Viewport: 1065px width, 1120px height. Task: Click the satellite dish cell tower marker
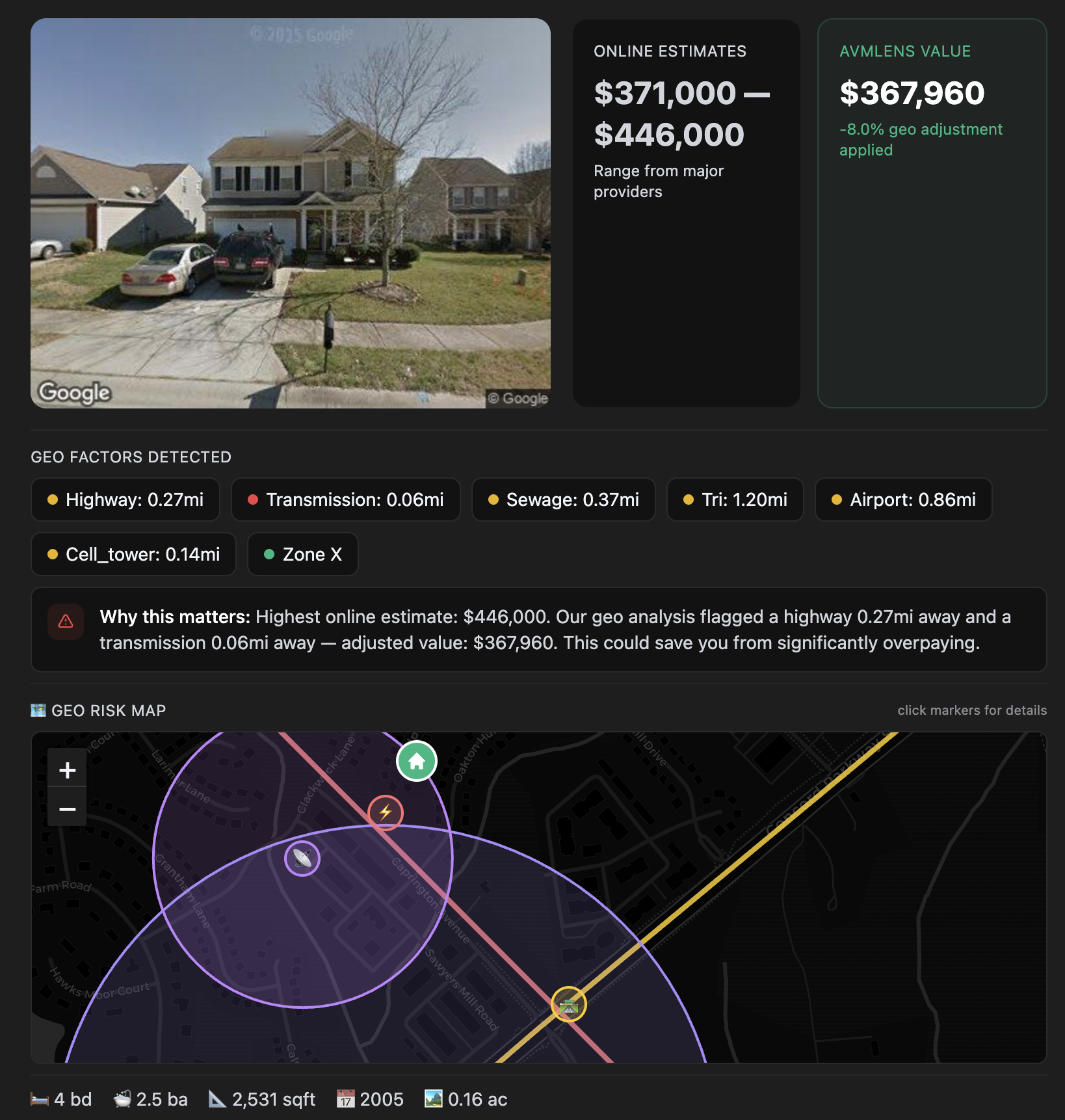coord(301,859)
